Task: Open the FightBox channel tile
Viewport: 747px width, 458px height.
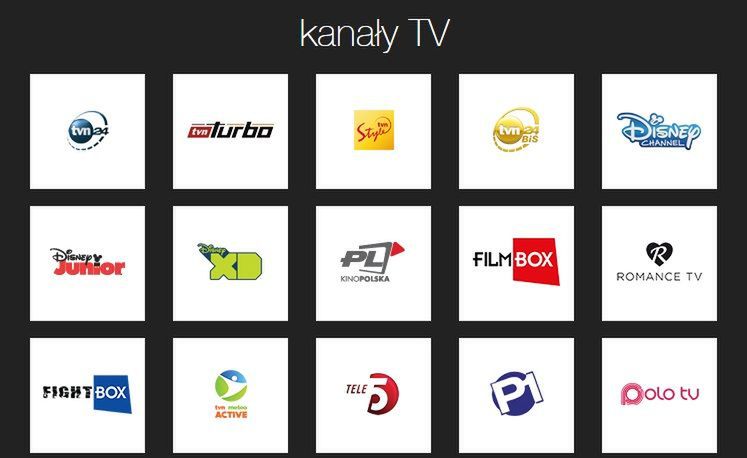Action: click(87, 394)
